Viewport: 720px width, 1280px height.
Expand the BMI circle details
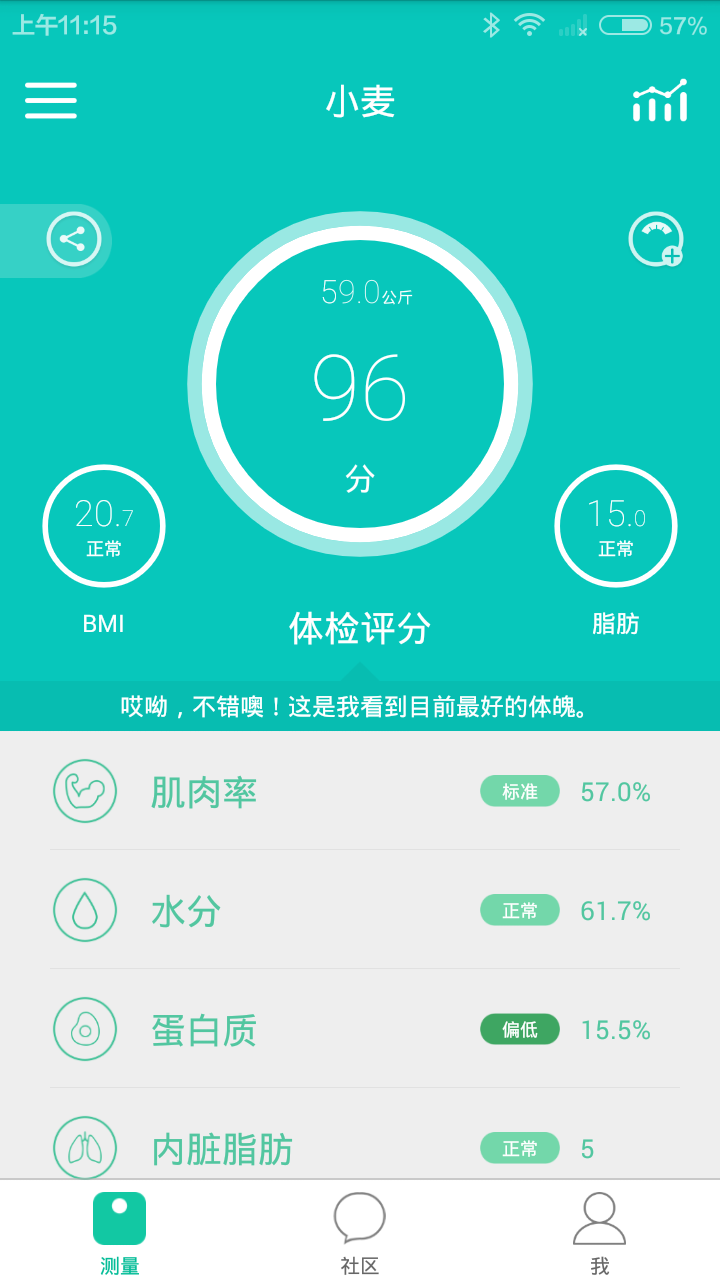click(103, 526)
